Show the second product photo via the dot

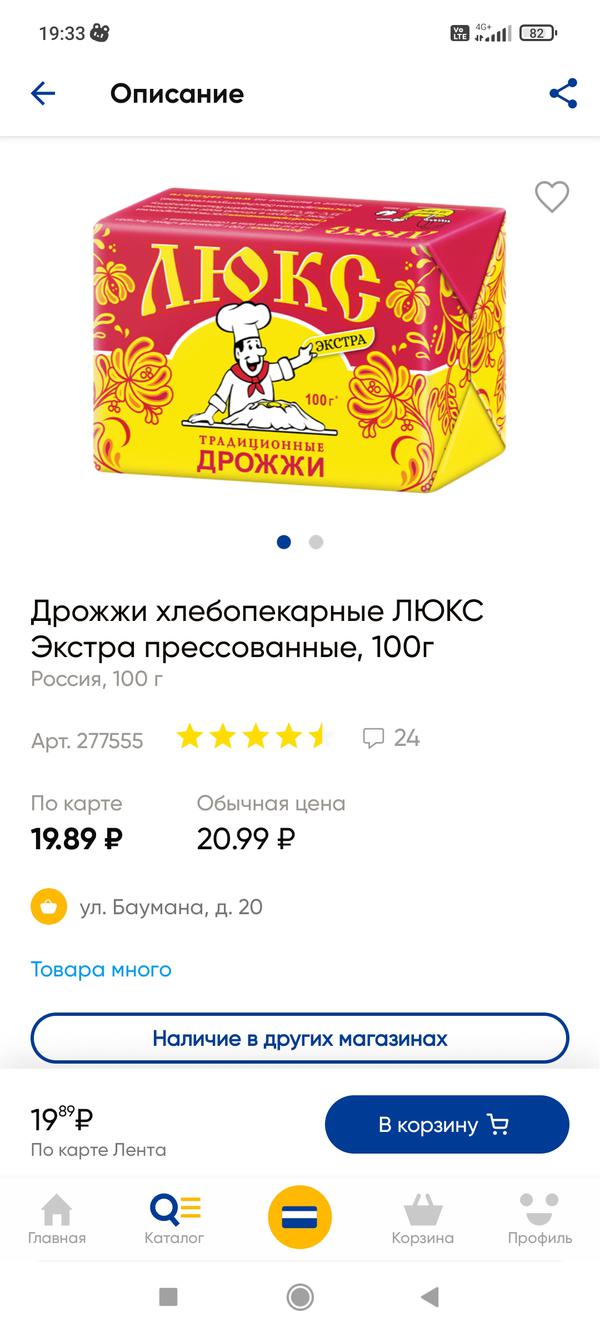[x=316, y=542]
